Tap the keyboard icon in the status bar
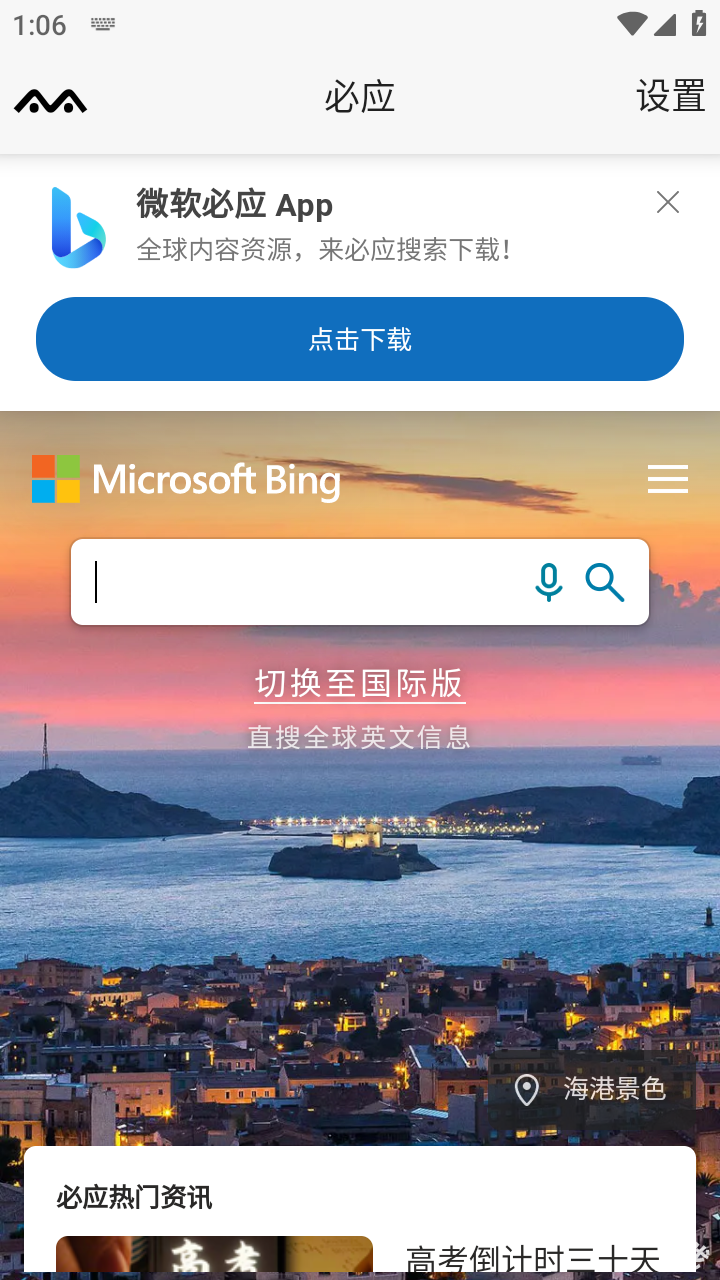This screenshot has width=720, height=1280. pyautogui.click(x=102, y=24)
